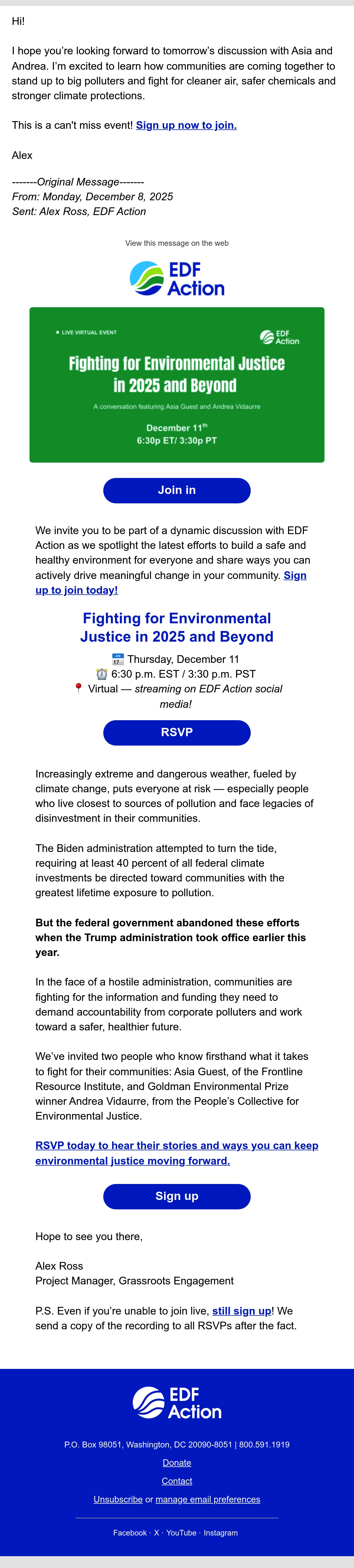Open the Donate link in the footer
This screenshot has width=354, height=1568.
click(x=177, y=1463)
